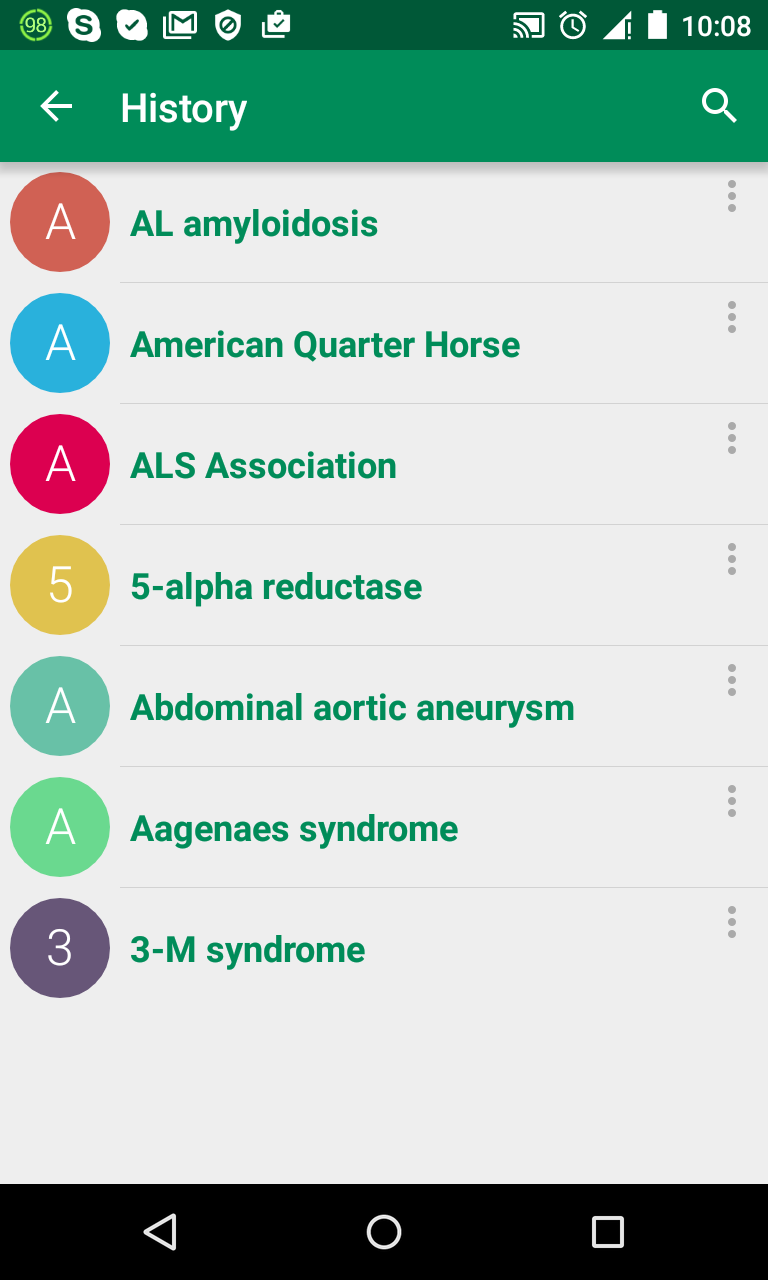Tap the system home button
The width and height of the screenshot is (768, 1280).
(384, 1232)
